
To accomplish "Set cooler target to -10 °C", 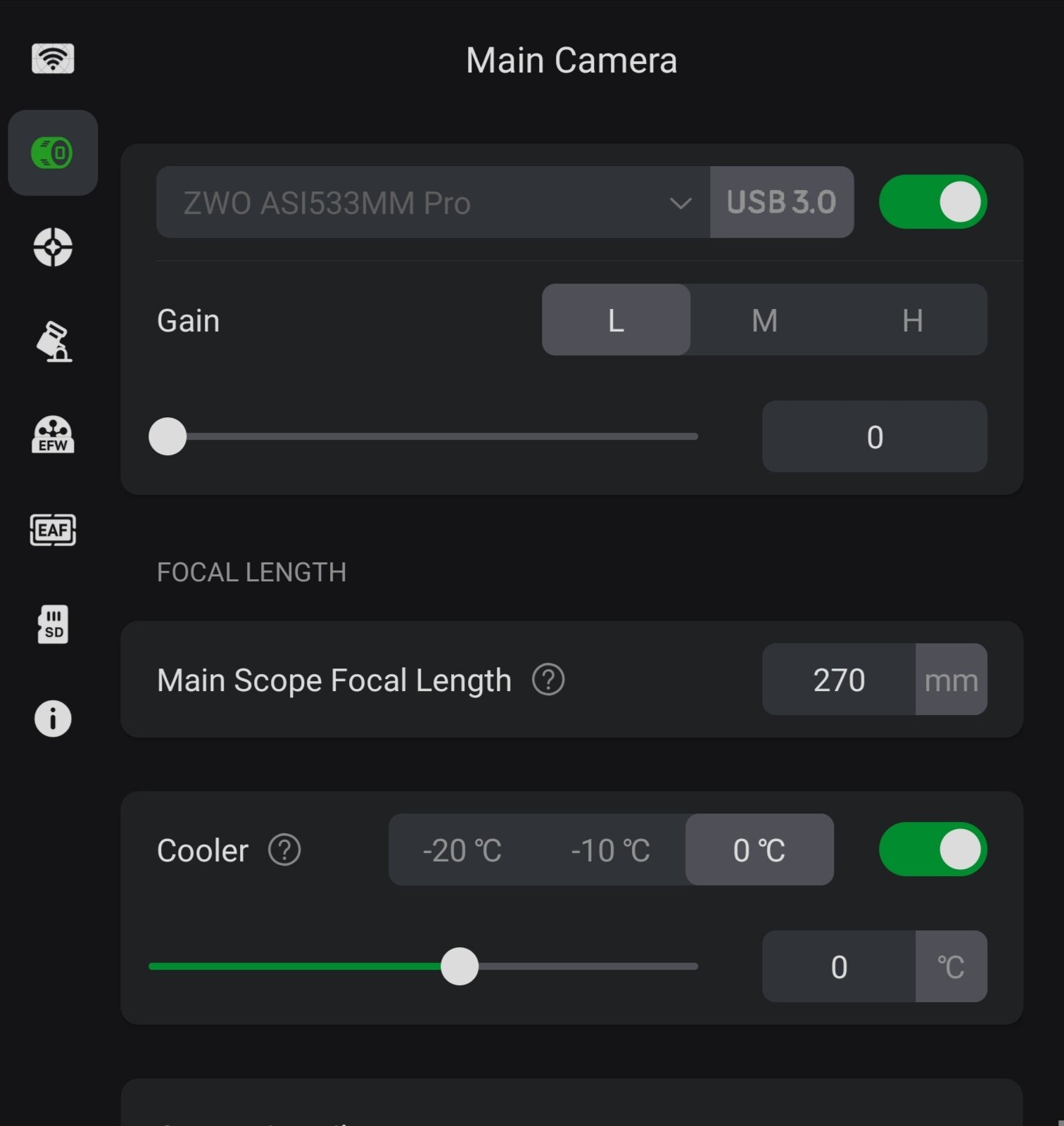I will pos(610,850).
